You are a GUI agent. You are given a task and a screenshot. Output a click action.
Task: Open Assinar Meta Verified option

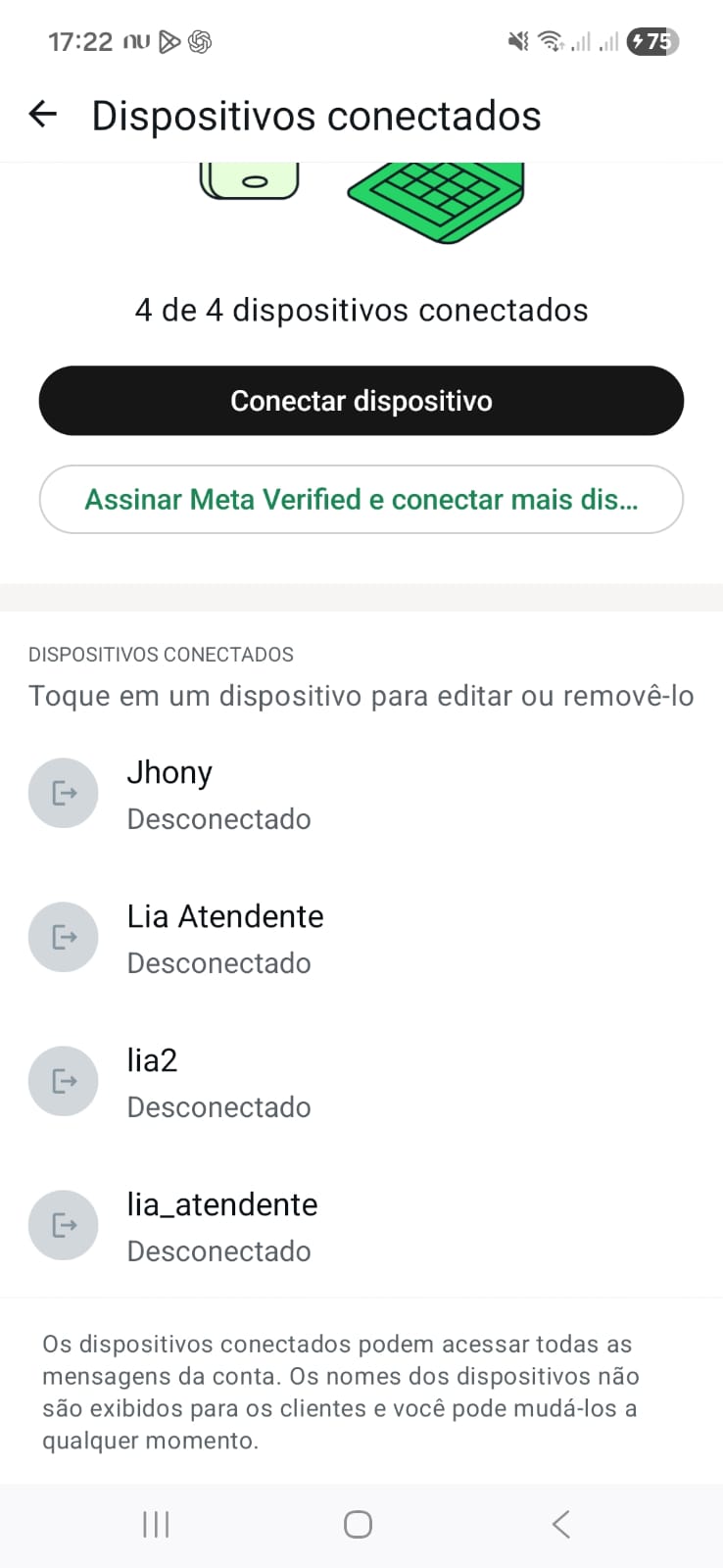tap(361, 500)
